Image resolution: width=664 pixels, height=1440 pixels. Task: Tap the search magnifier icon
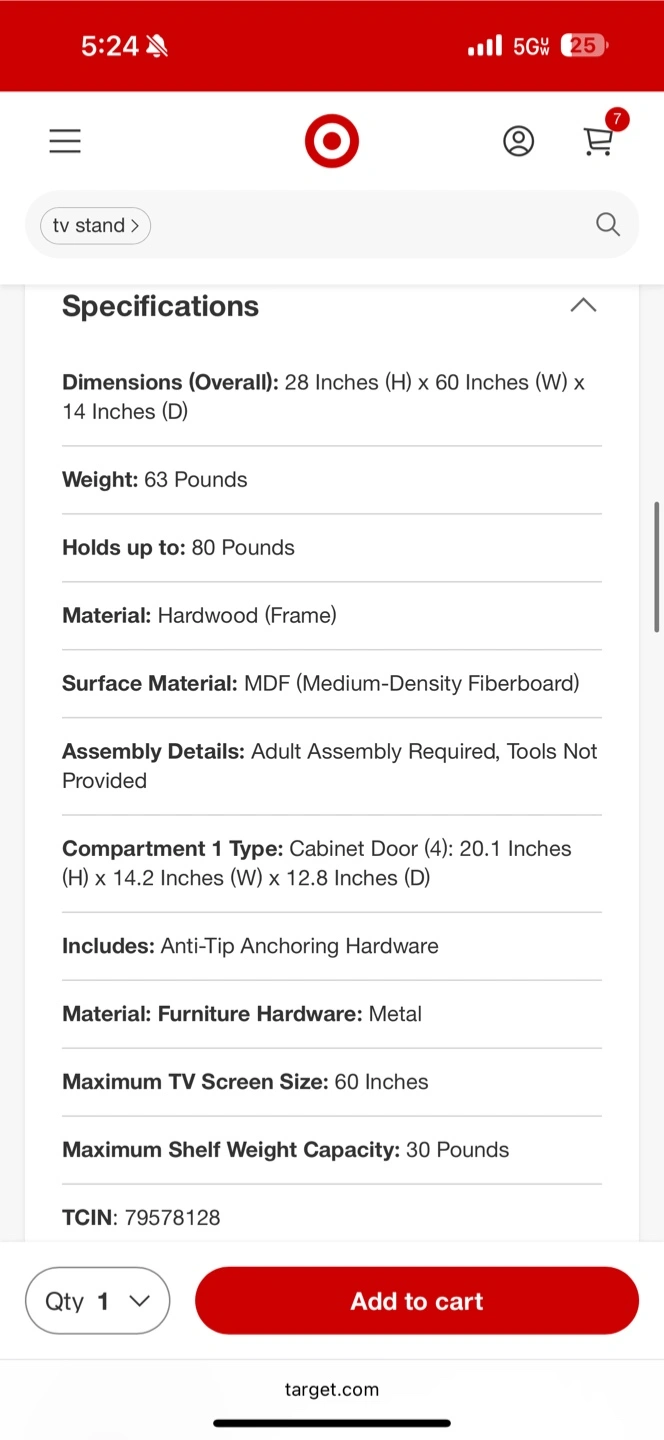point(608,224)
